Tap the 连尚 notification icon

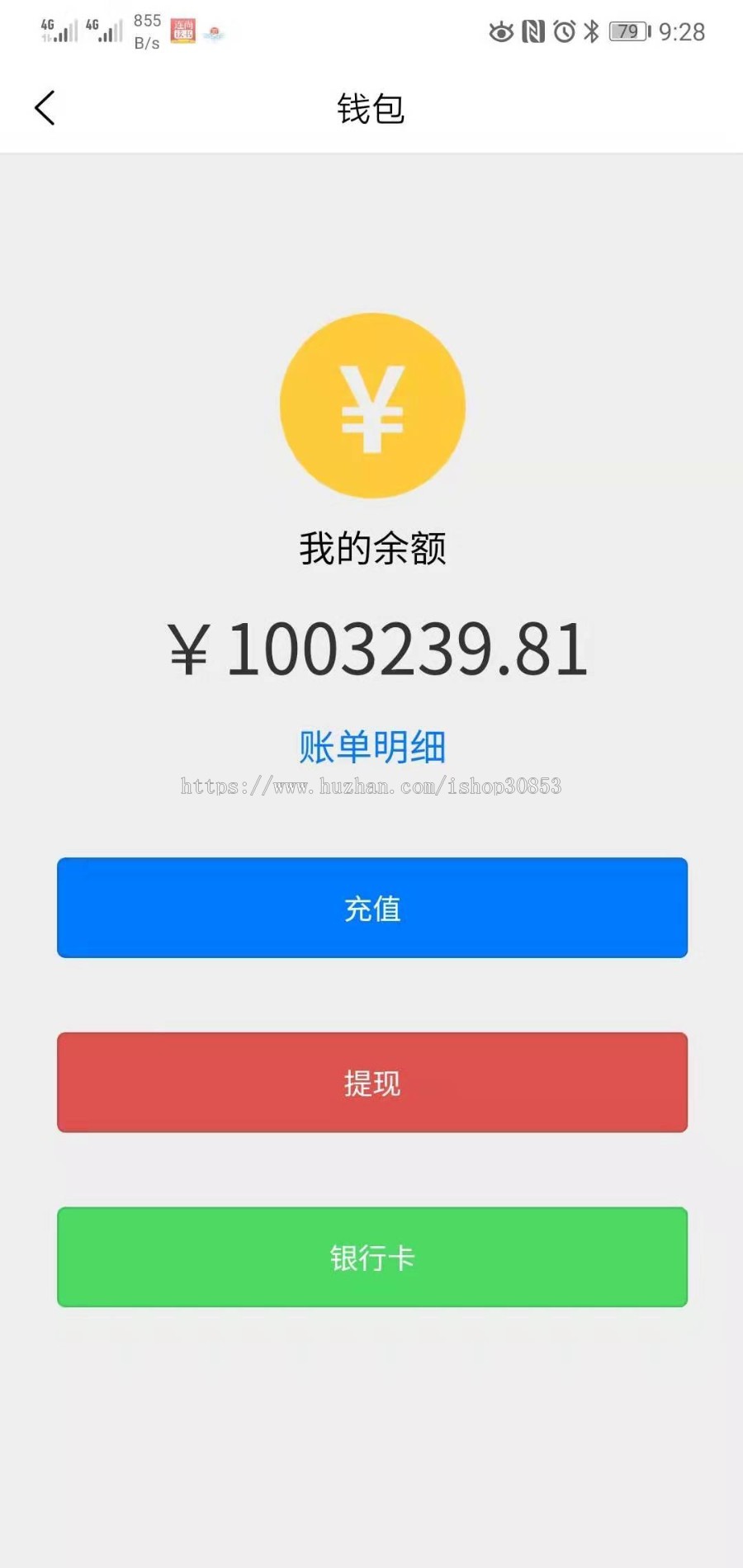coord(182,31)
